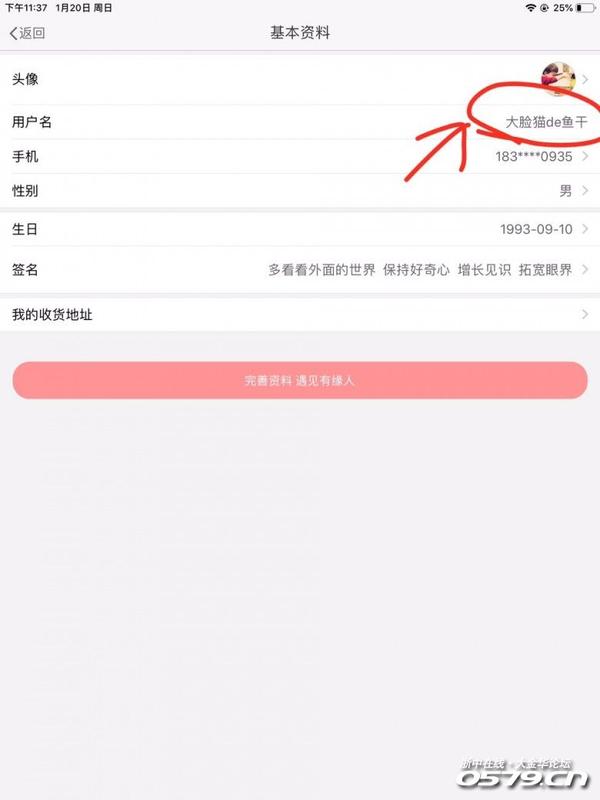Go back with the 返回 button
600x800 pixels.
[28, 33]
